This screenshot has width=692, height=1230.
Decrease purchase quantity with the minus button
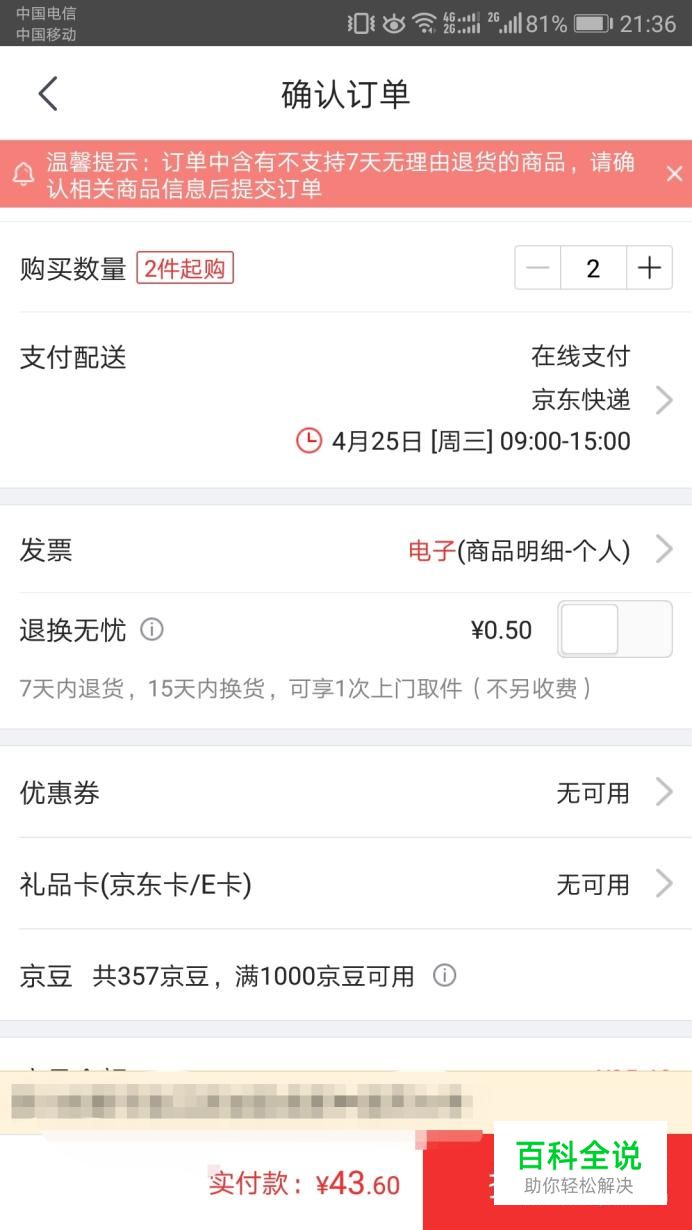coord(538,268)
